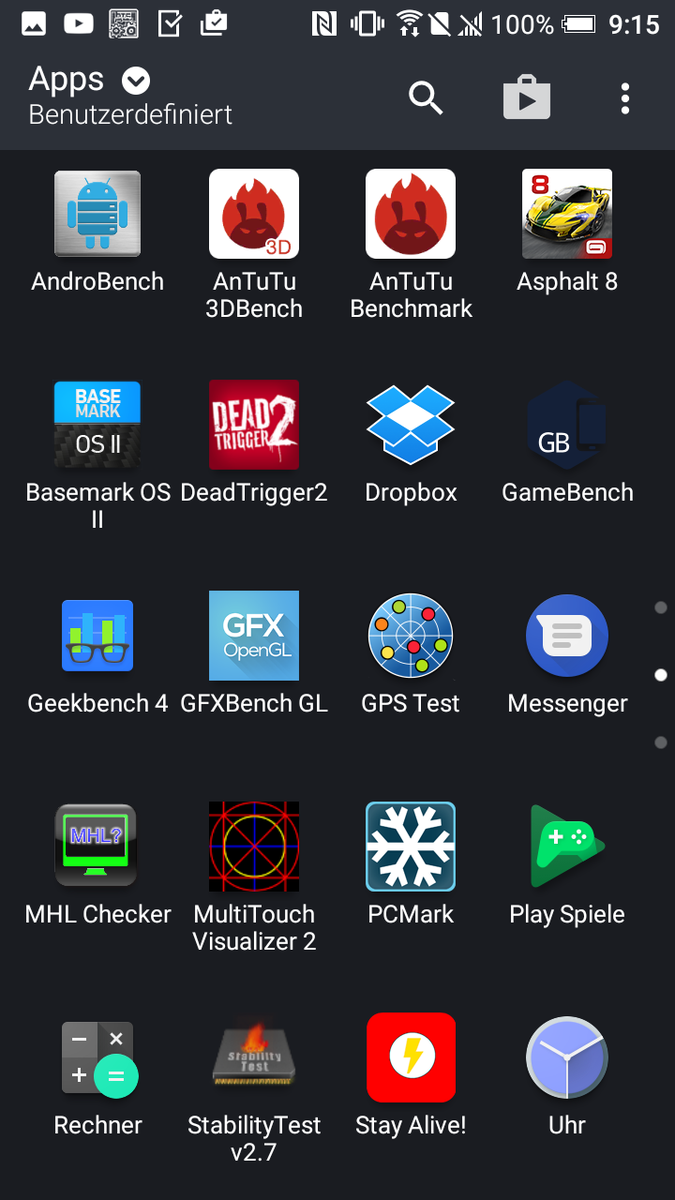Launch AndroBench
Screen dimensions: 675x1200
click(97, 214)
